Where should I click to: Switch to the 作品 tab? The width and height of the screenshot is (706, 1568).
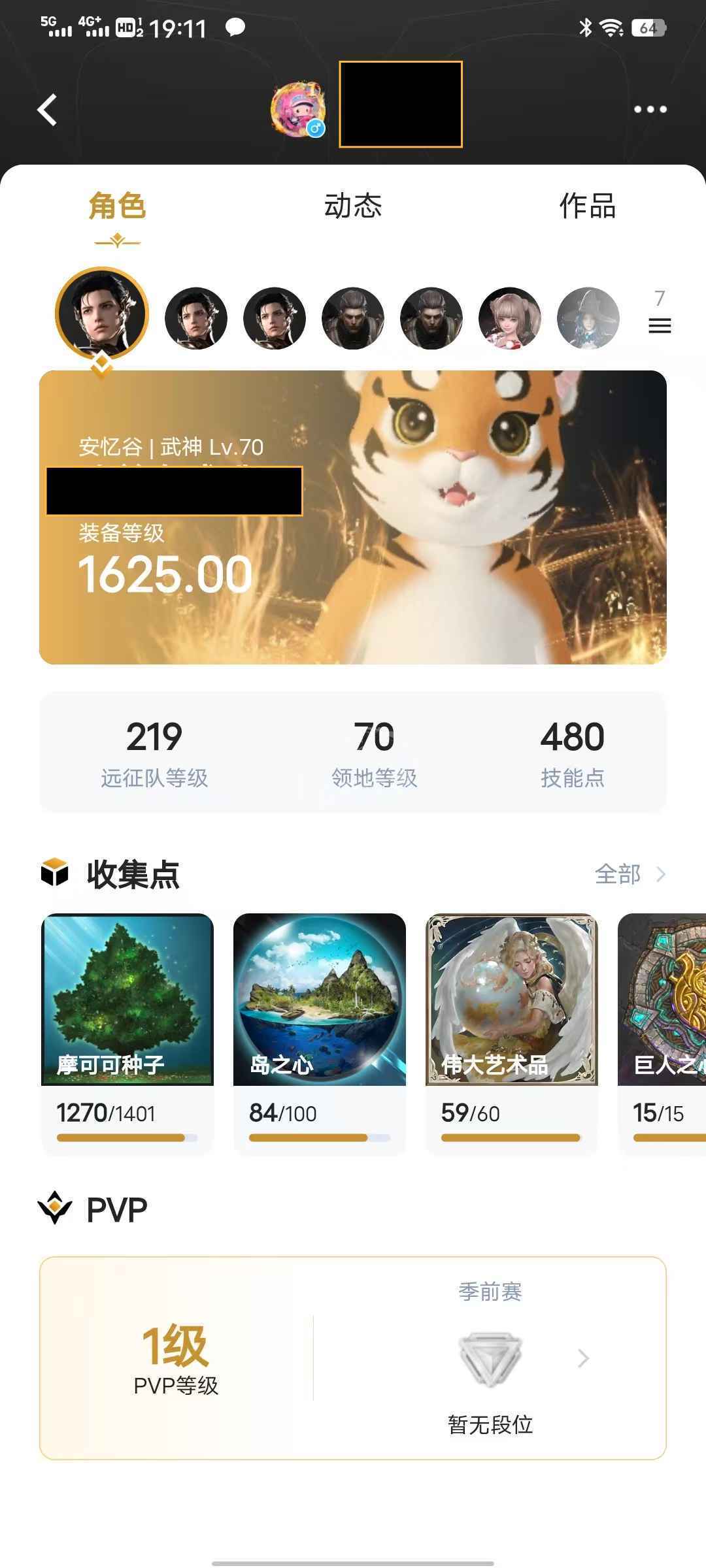pos(587,206)
